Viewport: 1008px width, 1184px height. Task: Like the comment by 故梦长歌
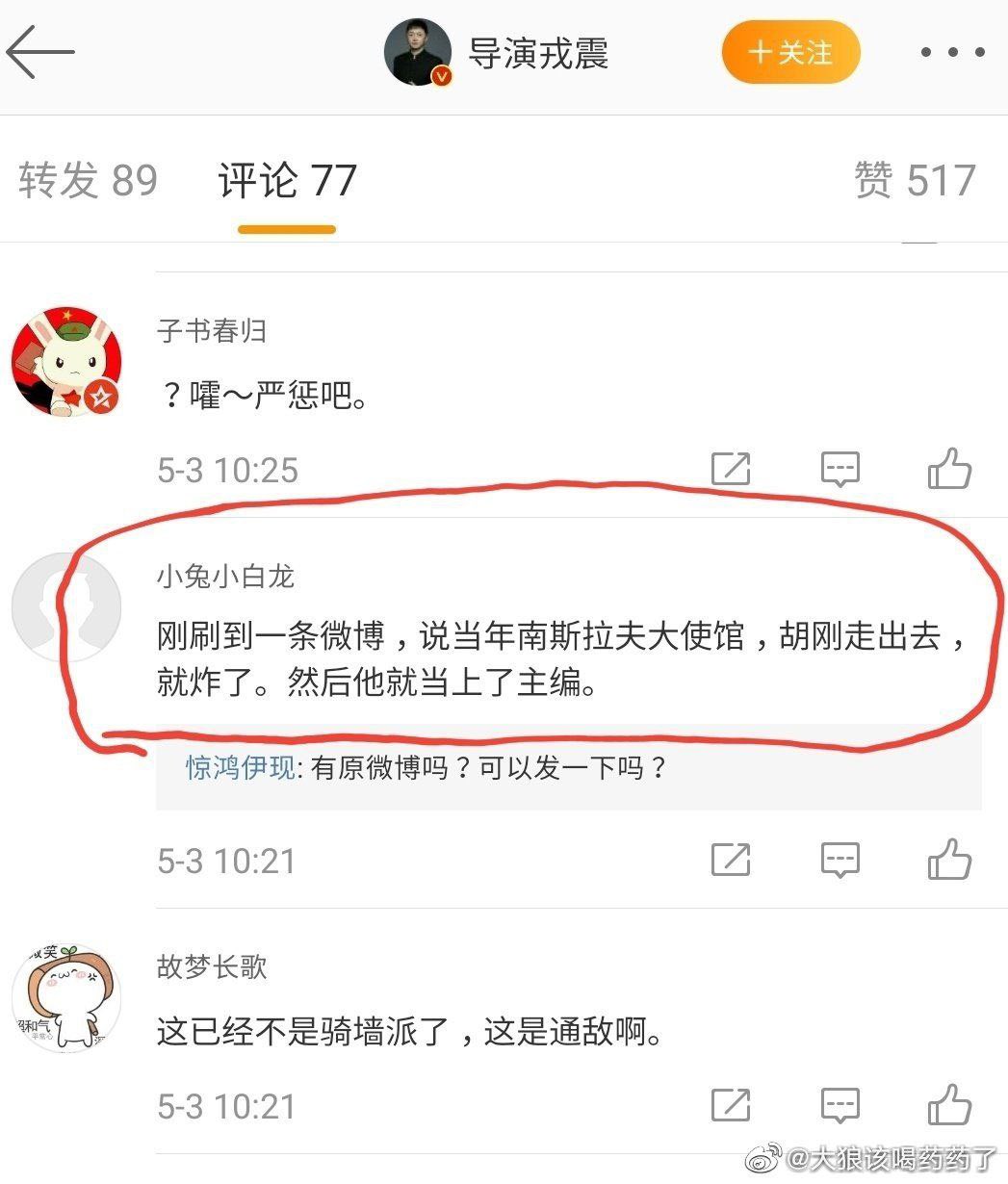pyautogui.click(x=949, y=1105)
